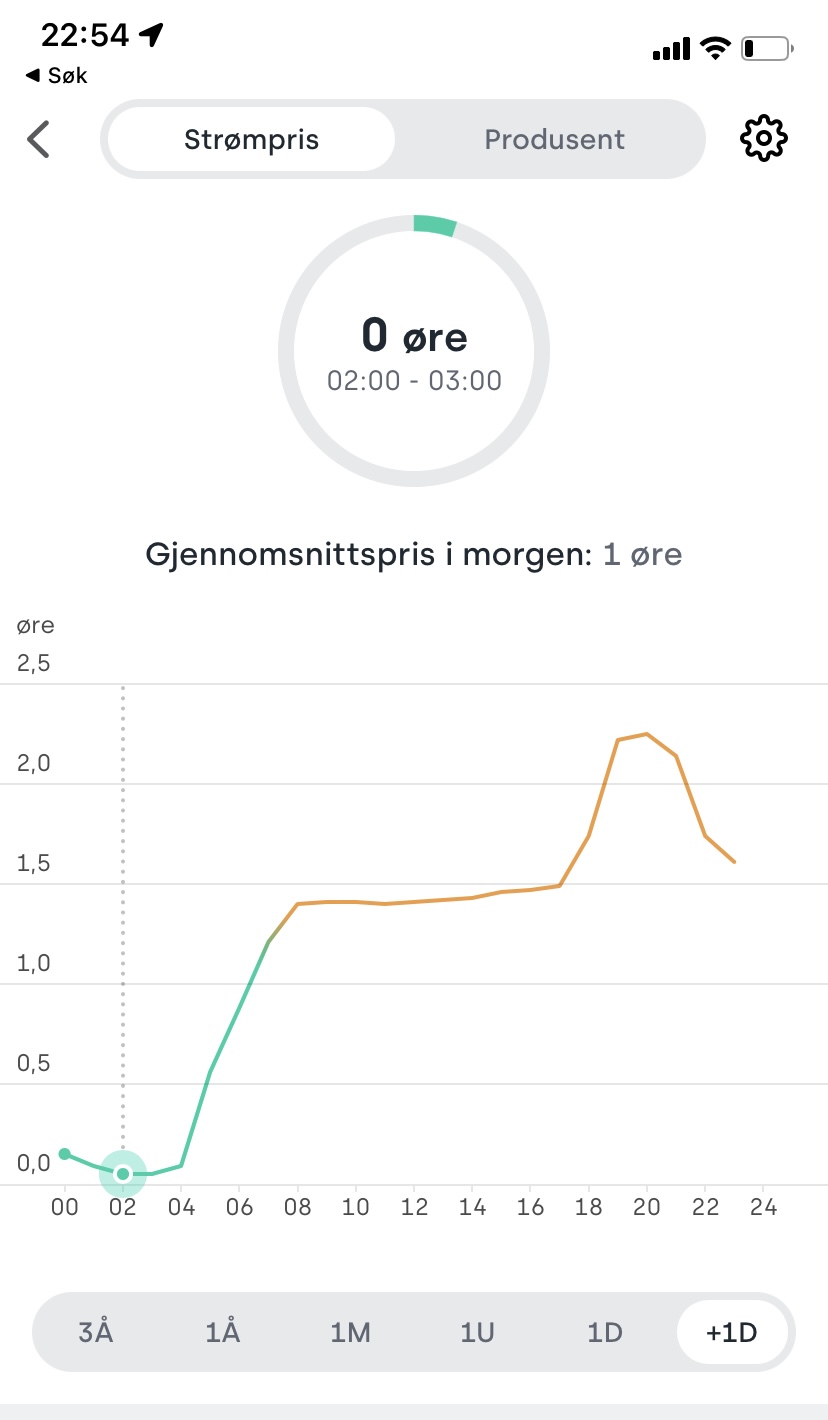Screen dimensions: 828x1420
Task: Return to Søk via the status bar link
Action: (56, 75)
